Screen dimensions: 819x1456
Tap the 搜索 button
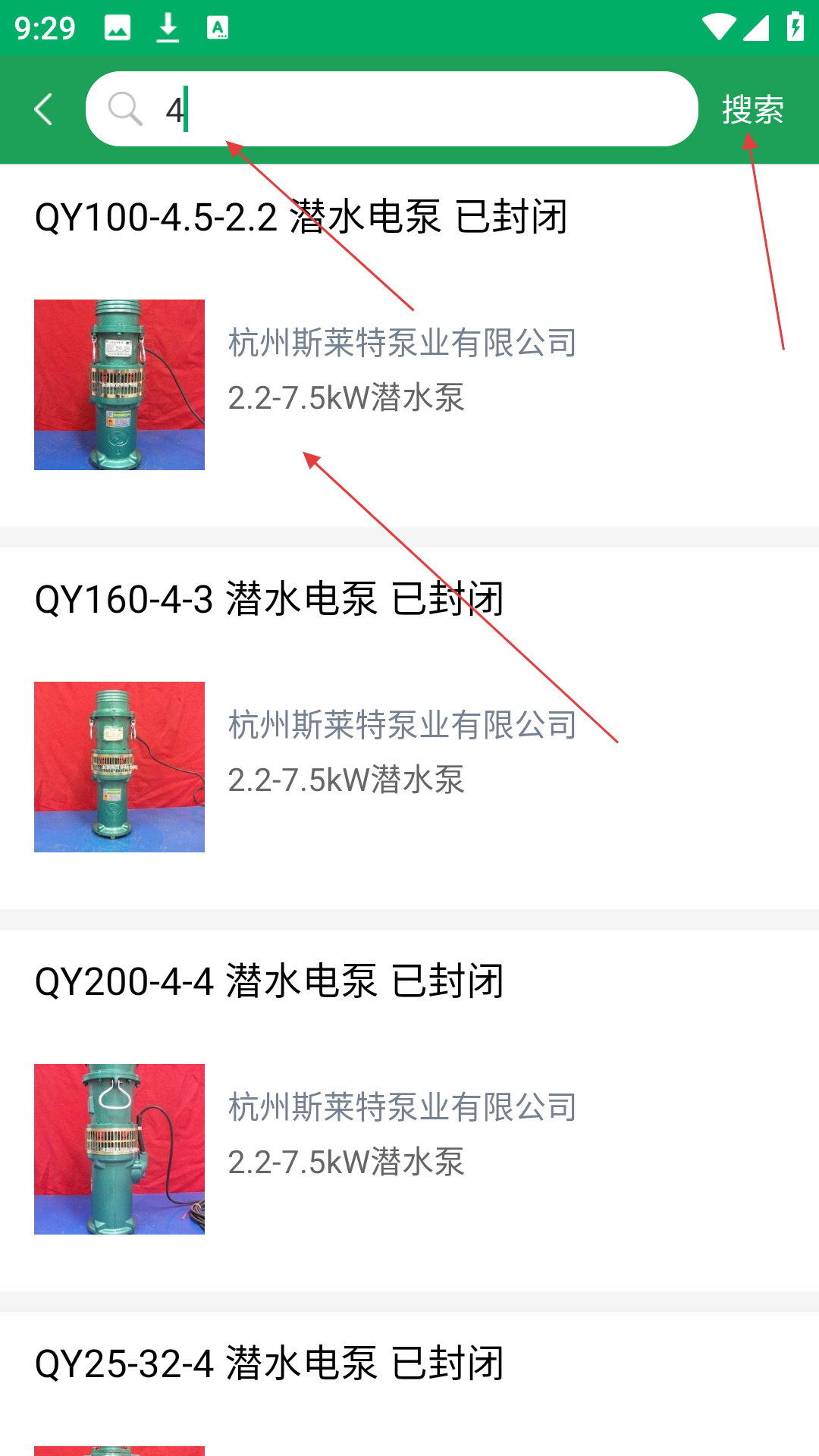(752, 110)
